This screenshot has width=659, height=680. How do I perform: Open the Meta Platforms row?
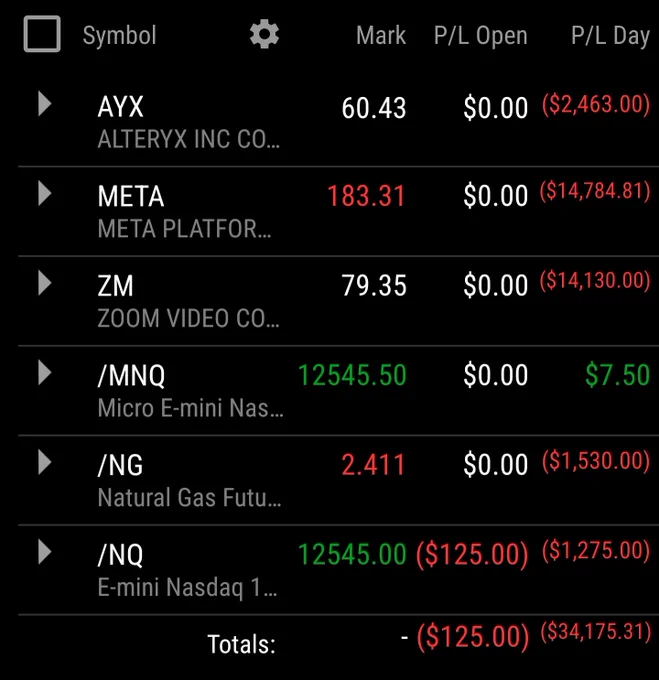pyautogui.click(x=339, y=212)
